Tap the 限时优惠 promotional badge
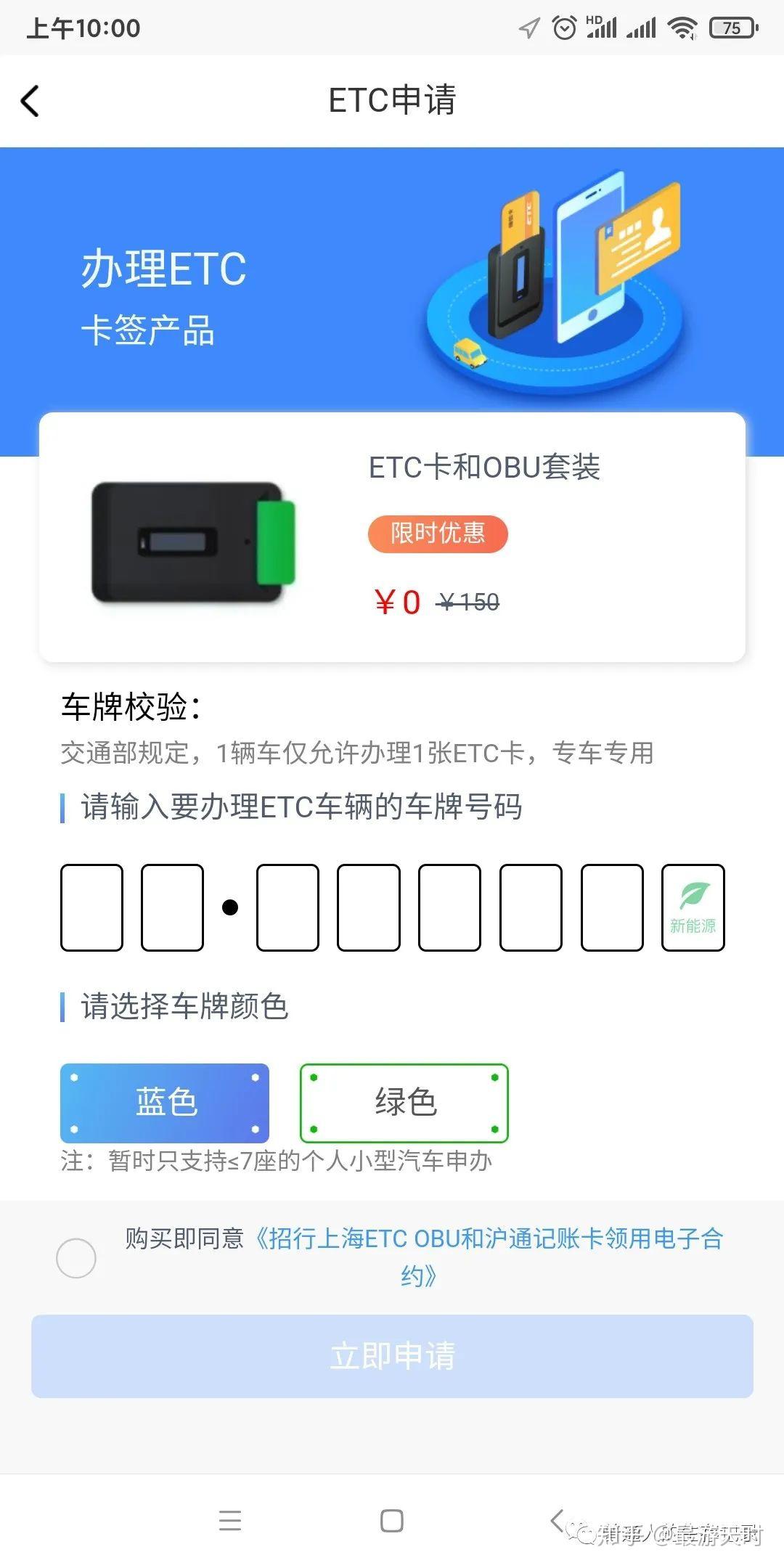This screenshot has height=1568, width=784. click(438, 534)
